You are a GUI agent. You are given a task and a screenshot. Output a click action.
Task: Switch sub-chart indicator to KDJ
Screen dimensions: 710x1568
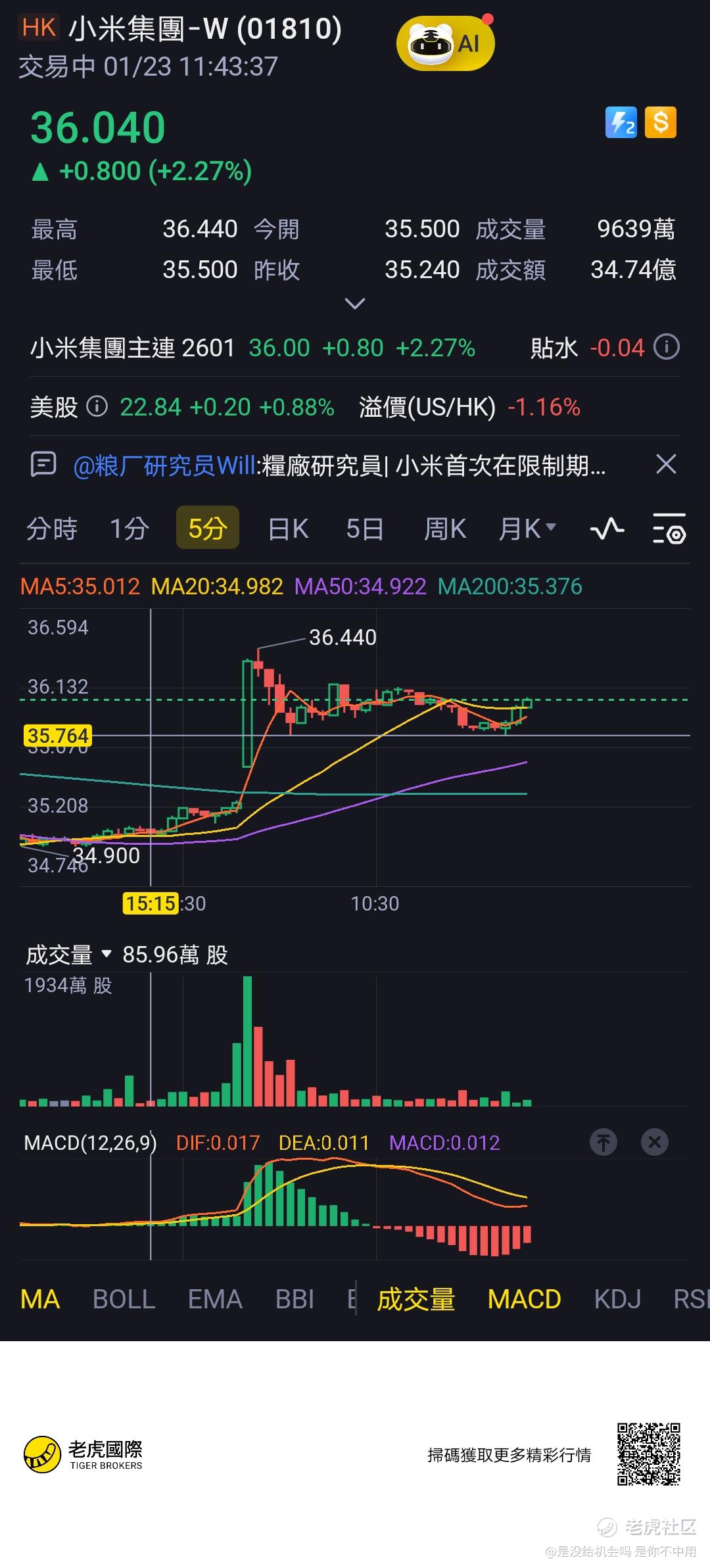coord(617,1299)
